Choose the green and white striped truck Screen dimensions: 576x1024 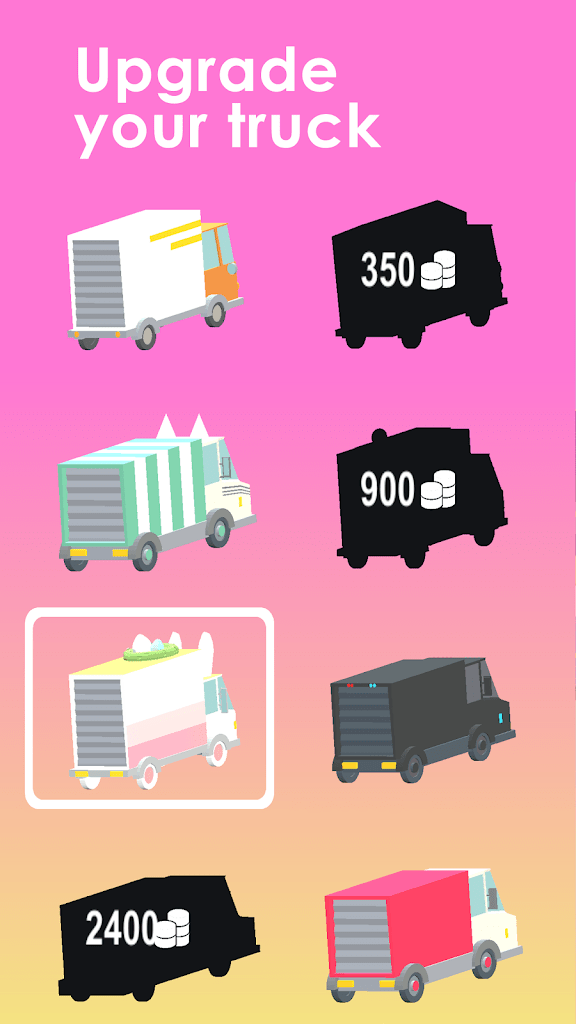coord(156,494)
